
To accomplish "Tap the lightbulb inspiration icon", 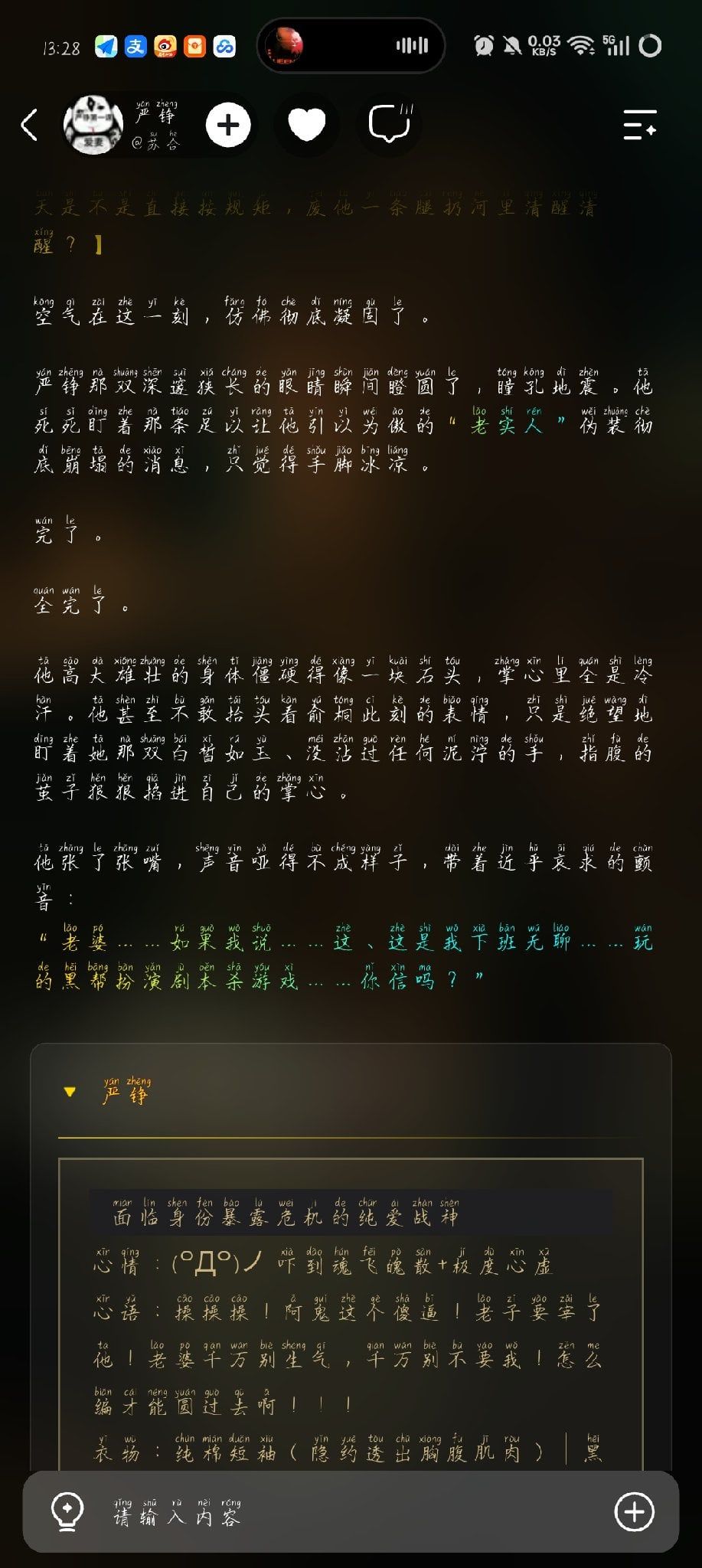I will [x=67, y=1512].
